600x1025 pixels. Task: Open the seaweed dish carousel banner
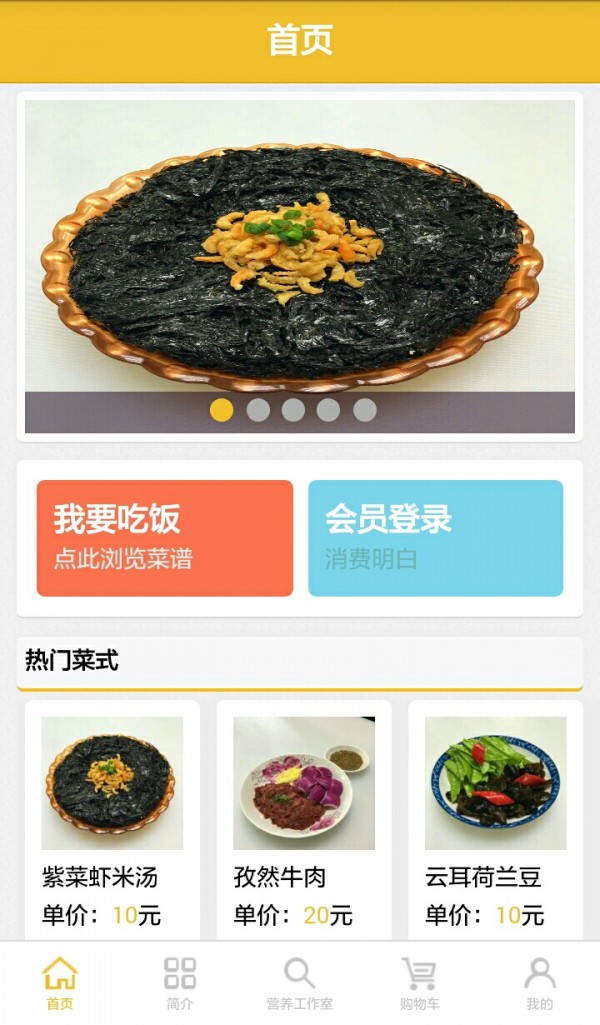(300, 250)
